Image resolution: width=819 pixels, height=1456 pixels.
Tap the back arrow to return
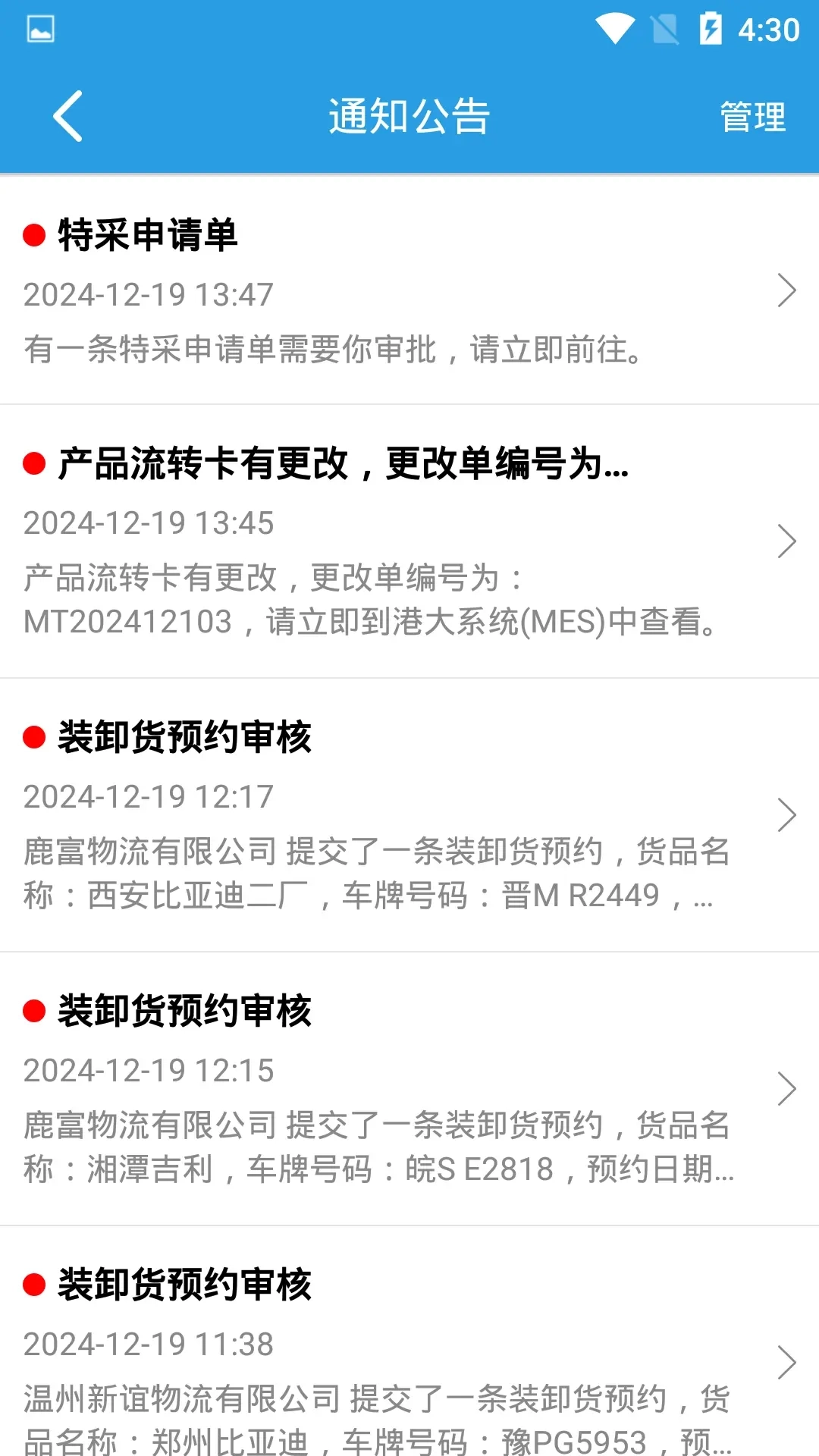click(x=68, y=115)
